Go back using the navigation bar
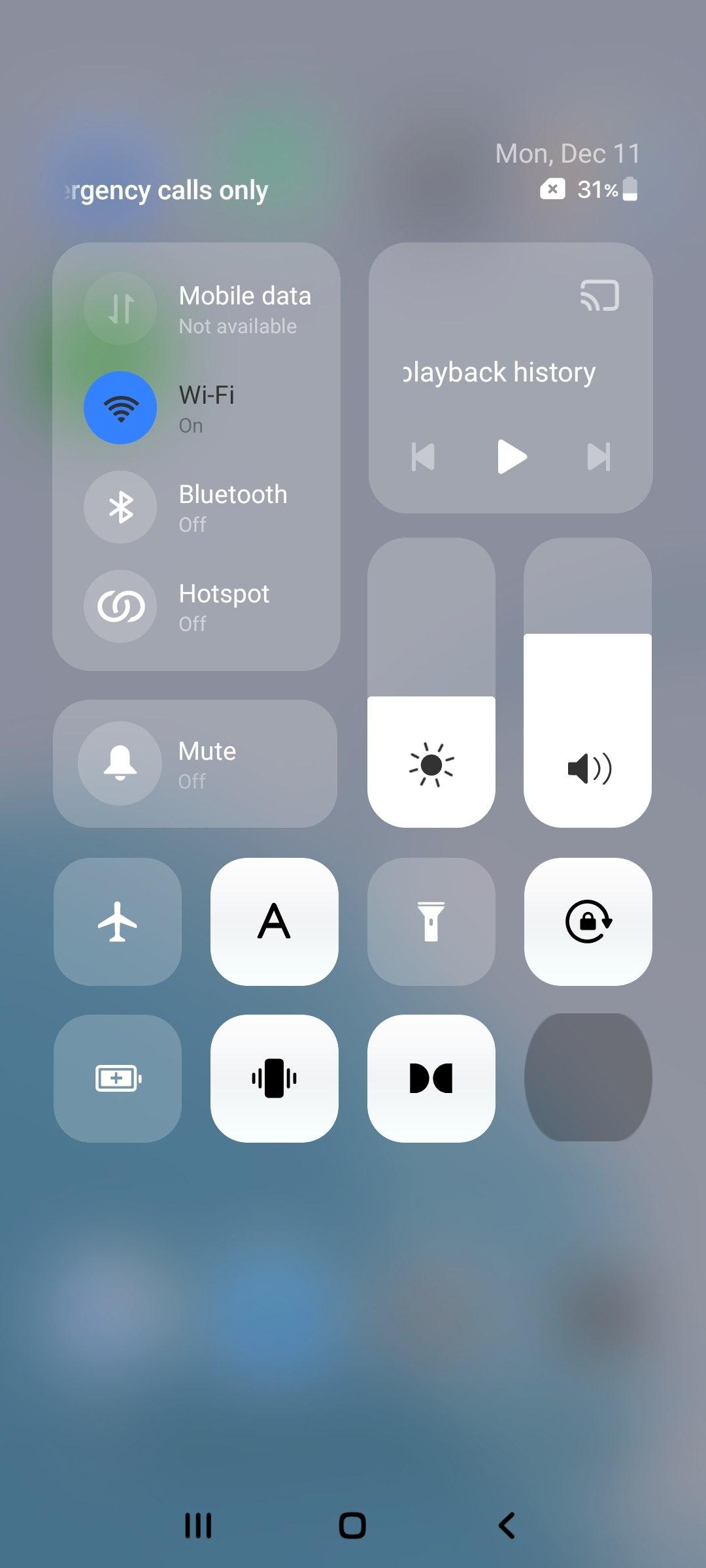 pyautogui.click(x=507, y=1526)
